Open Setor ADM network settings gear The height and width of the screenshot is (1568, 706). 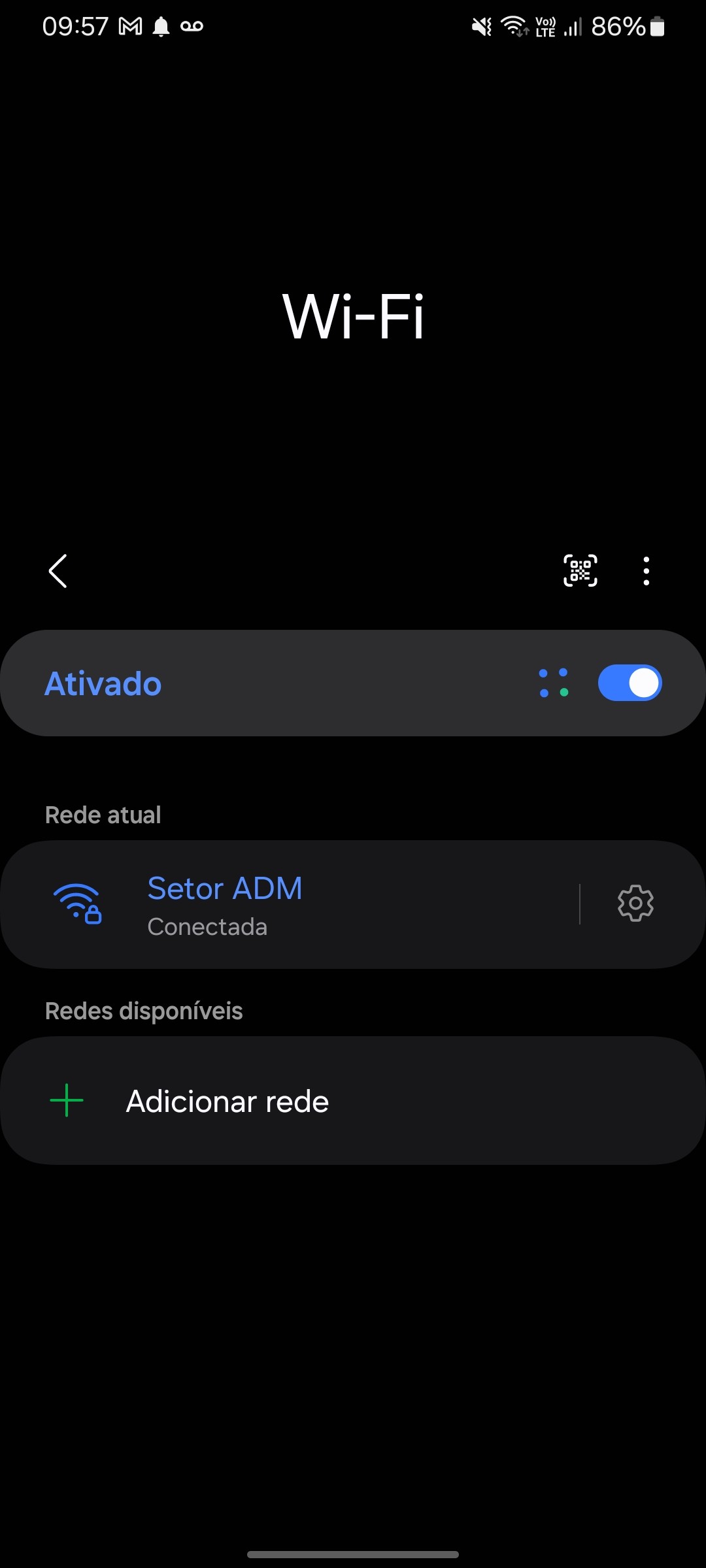click(x=635, y=904)
